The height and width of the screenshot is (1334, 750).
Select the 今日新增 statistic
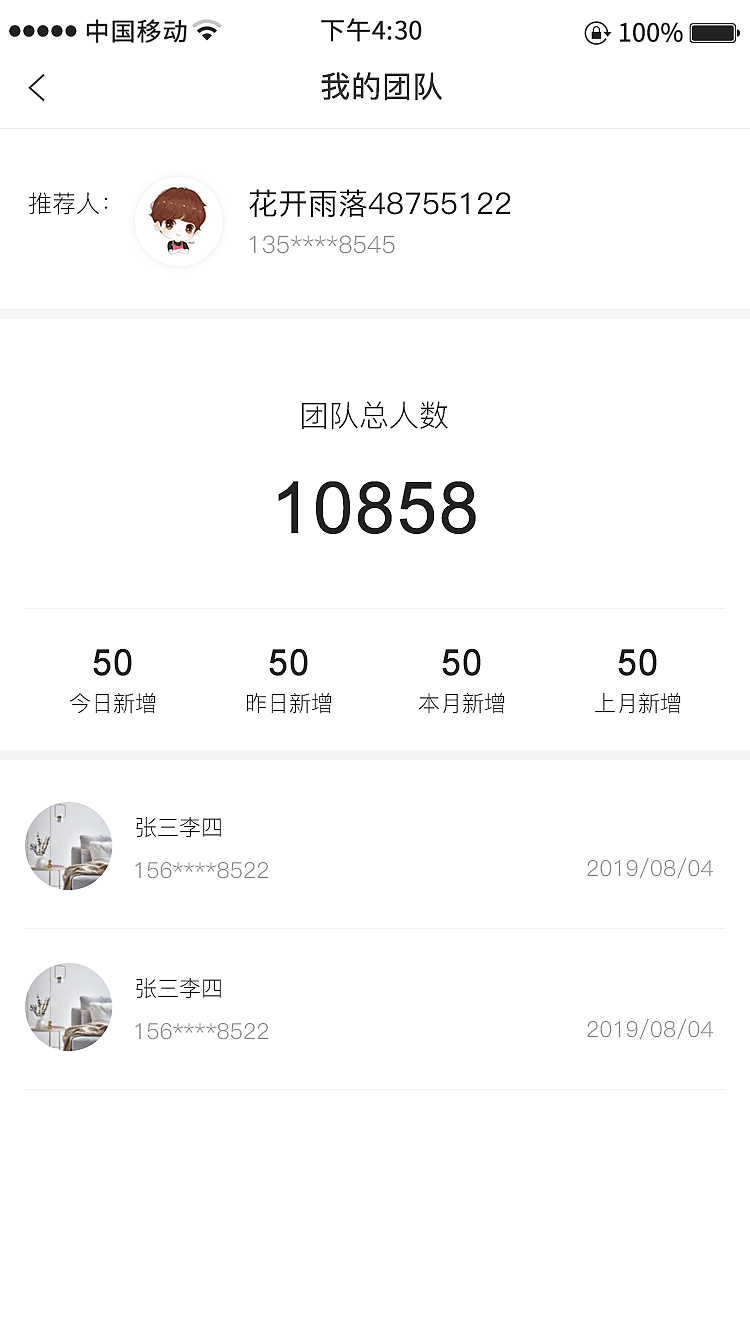[112, 679]
